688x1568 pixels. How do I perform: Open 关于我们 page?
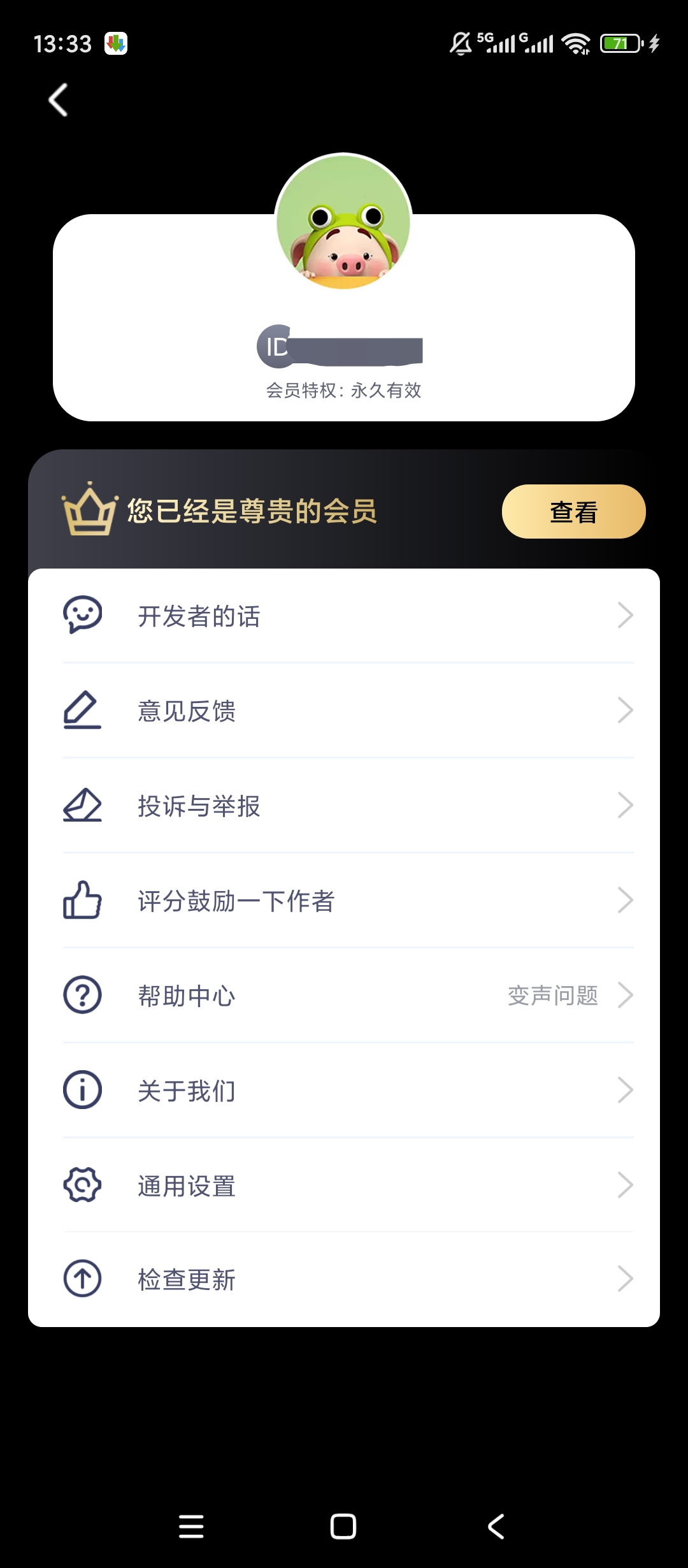[x=344, y=1090]
